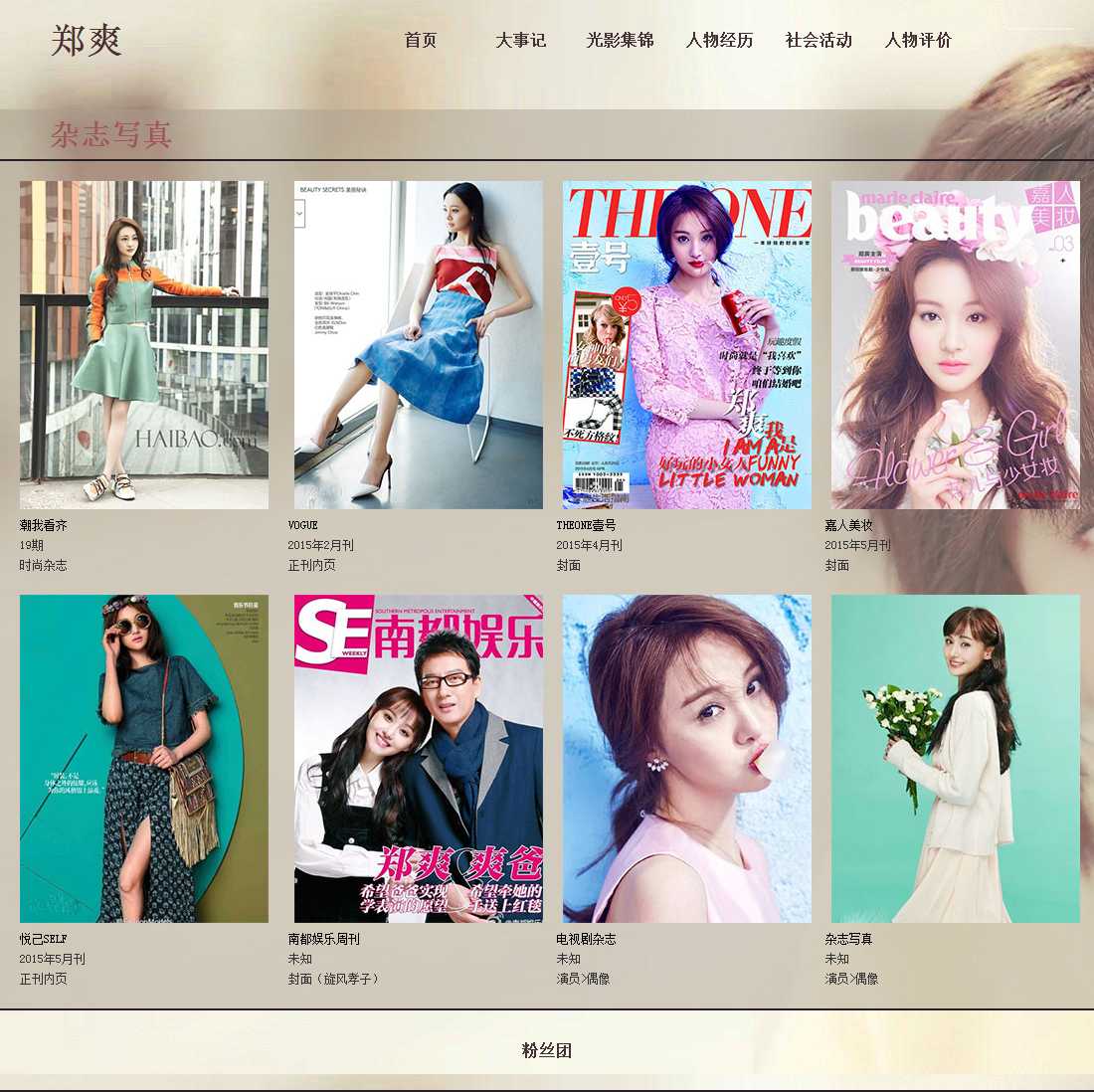The height and width of the screenshot is (1092, 1094).
Task: Open the 悦己SELF inside page photo
Action: pos(144,758)
